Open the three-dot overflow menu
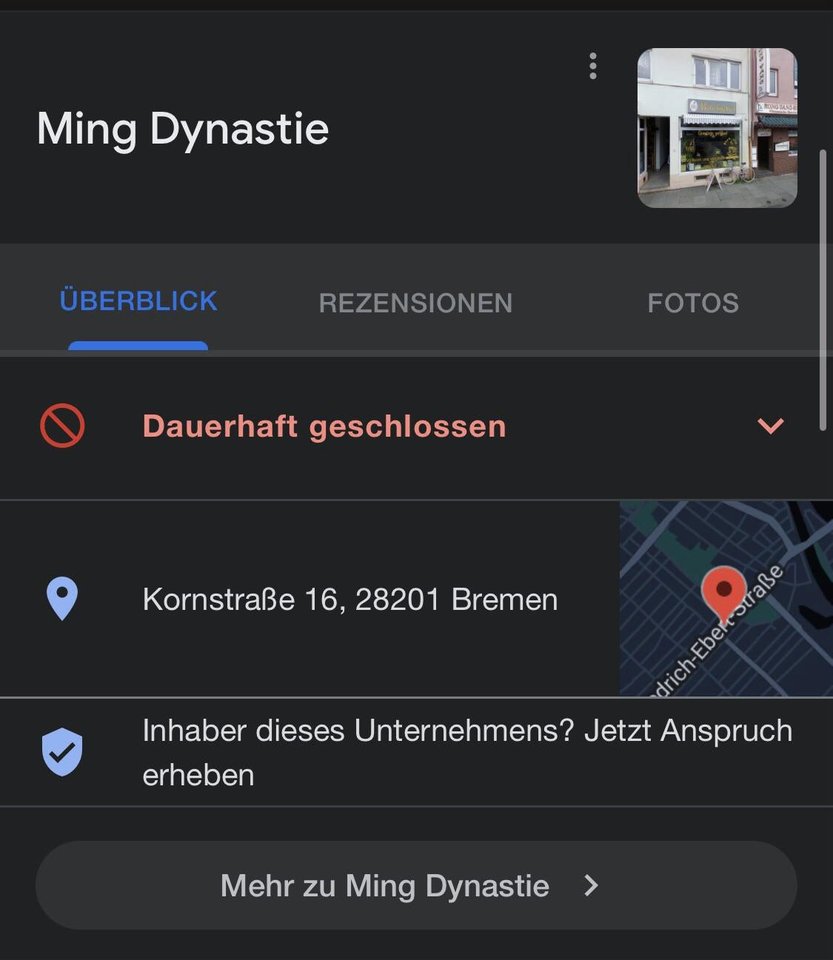The height and width of the screenshot is (960, 833). (x=593, y=67)
